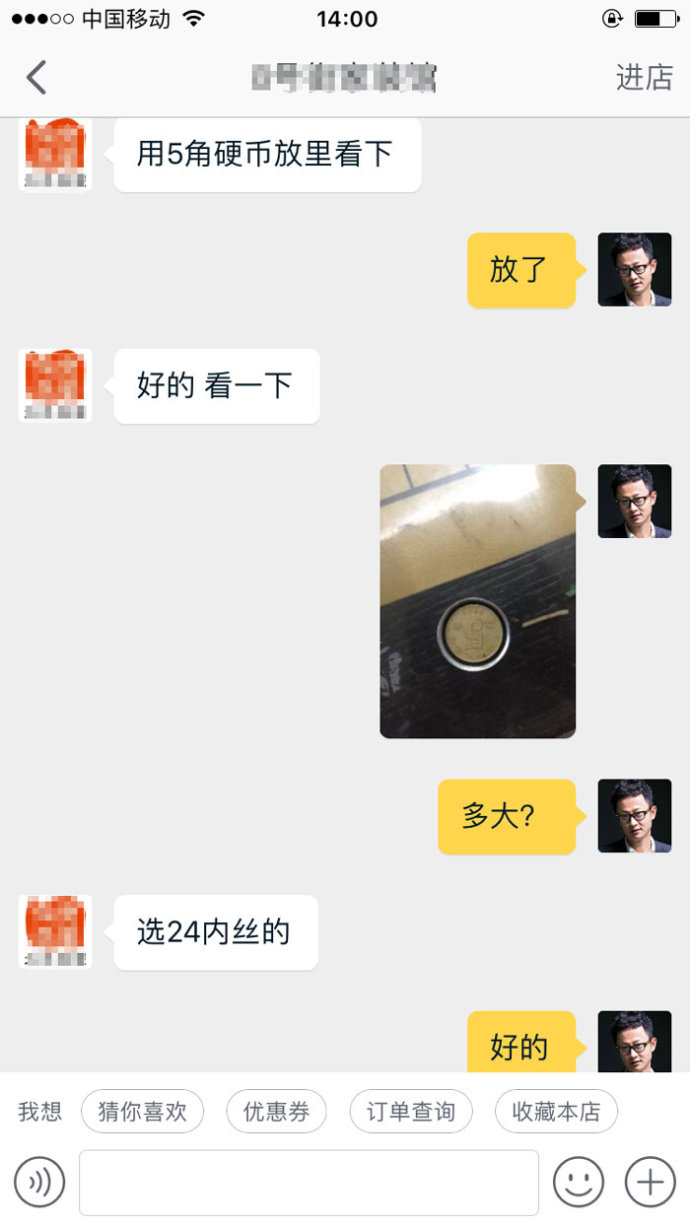This screenshot has height=1227, width=690.
Task: Open the sent coin photo
Action: click(477, 601)
